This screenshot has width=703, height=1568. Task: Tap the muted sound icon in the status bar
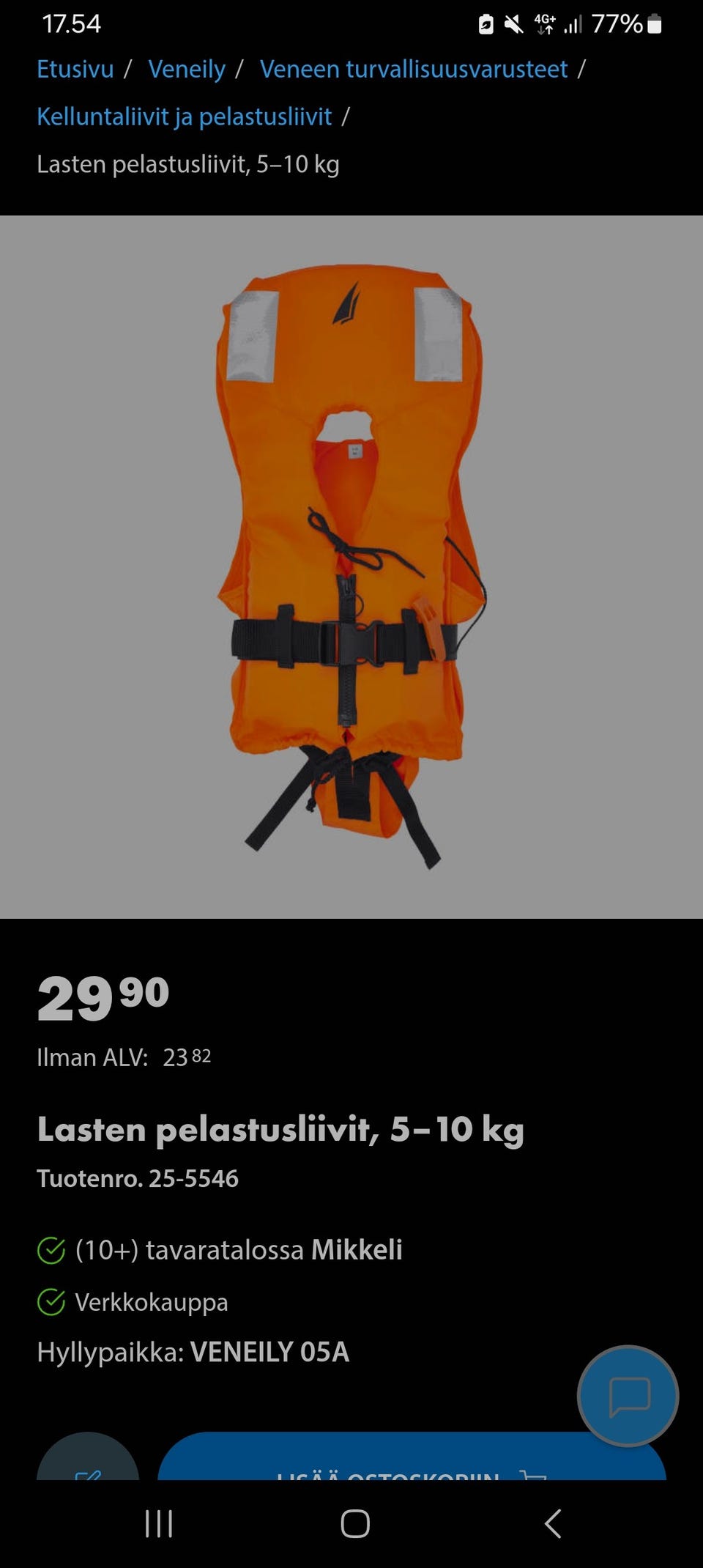tap(513, 23)
